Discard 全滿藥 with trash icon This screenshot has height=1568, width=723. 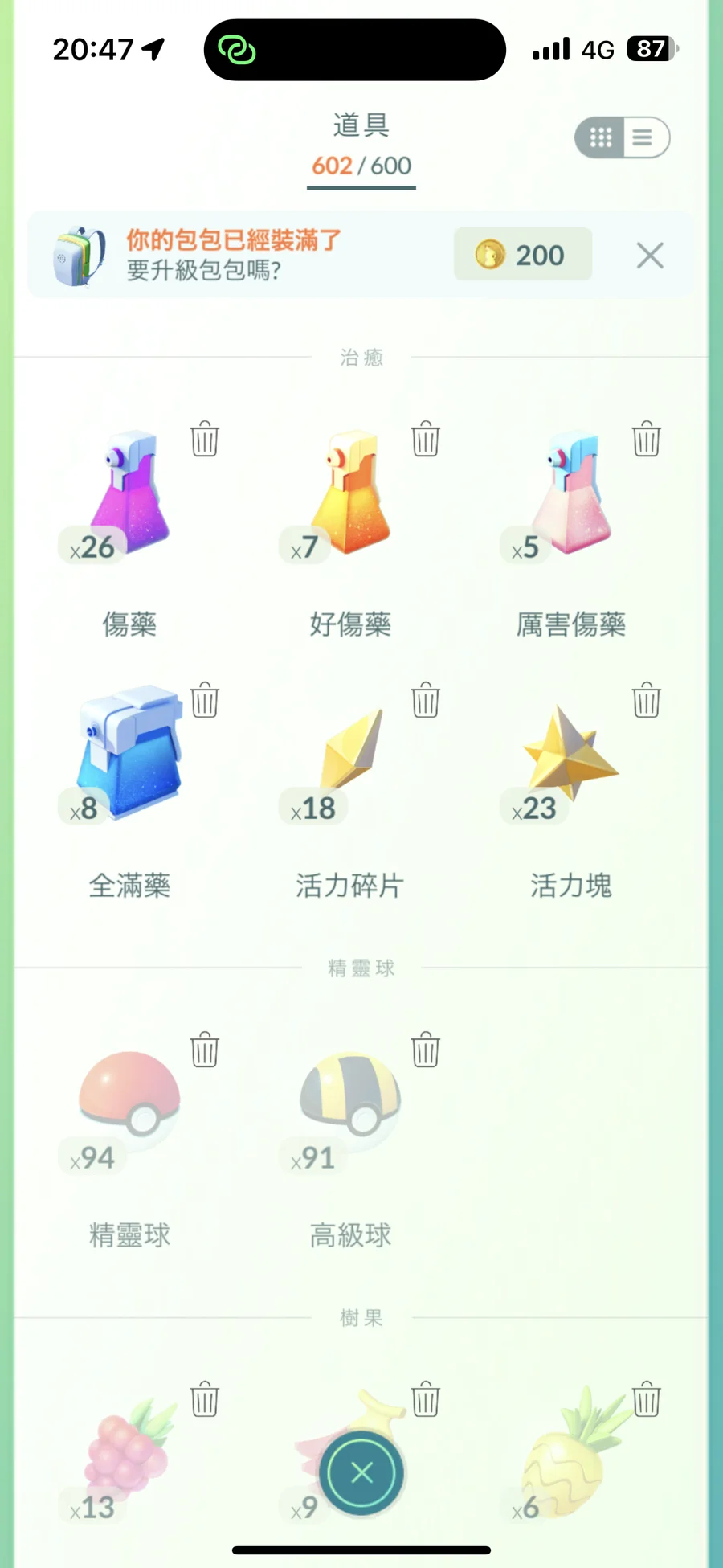(x=205, y=700)
